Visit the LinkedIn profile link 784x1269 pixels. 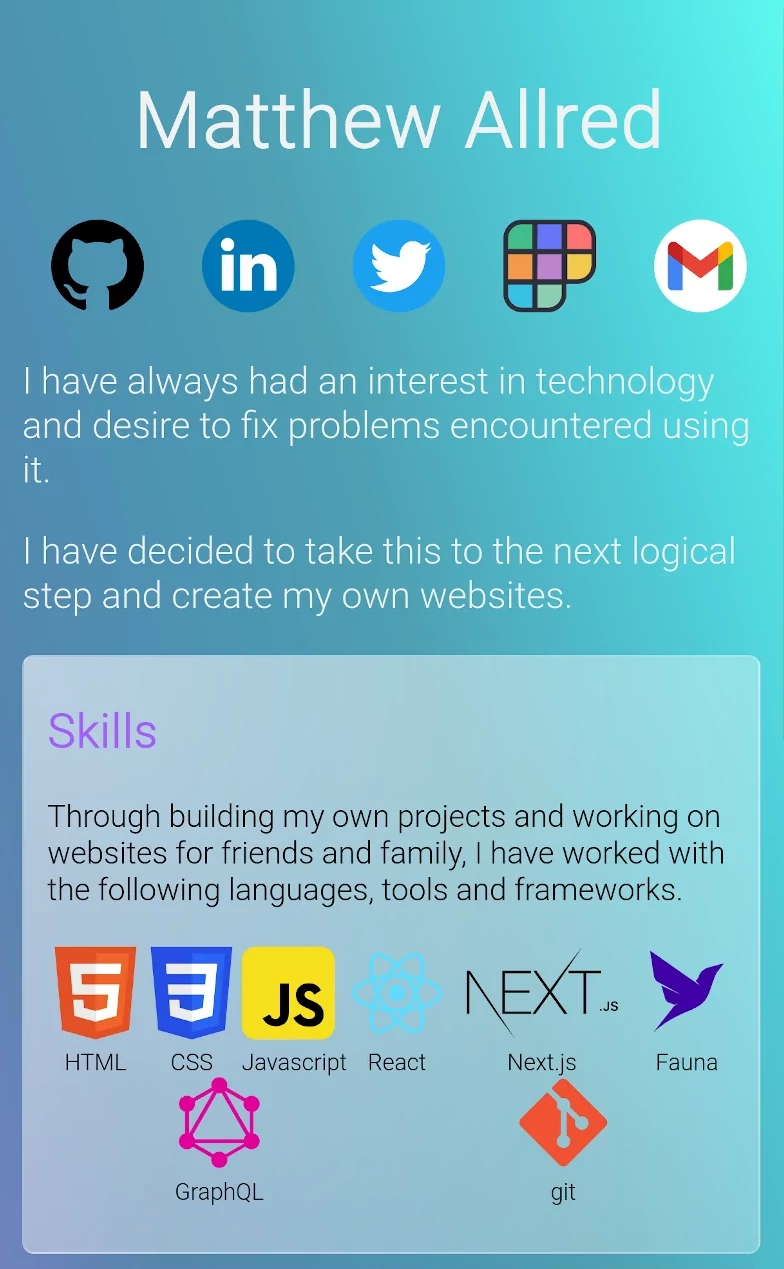click(248, 266)
